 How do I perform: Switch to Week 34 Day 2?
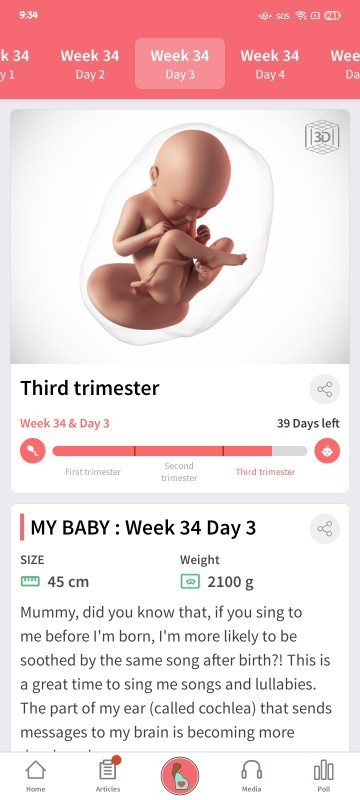pyautogui.click(x=90, y=64)
